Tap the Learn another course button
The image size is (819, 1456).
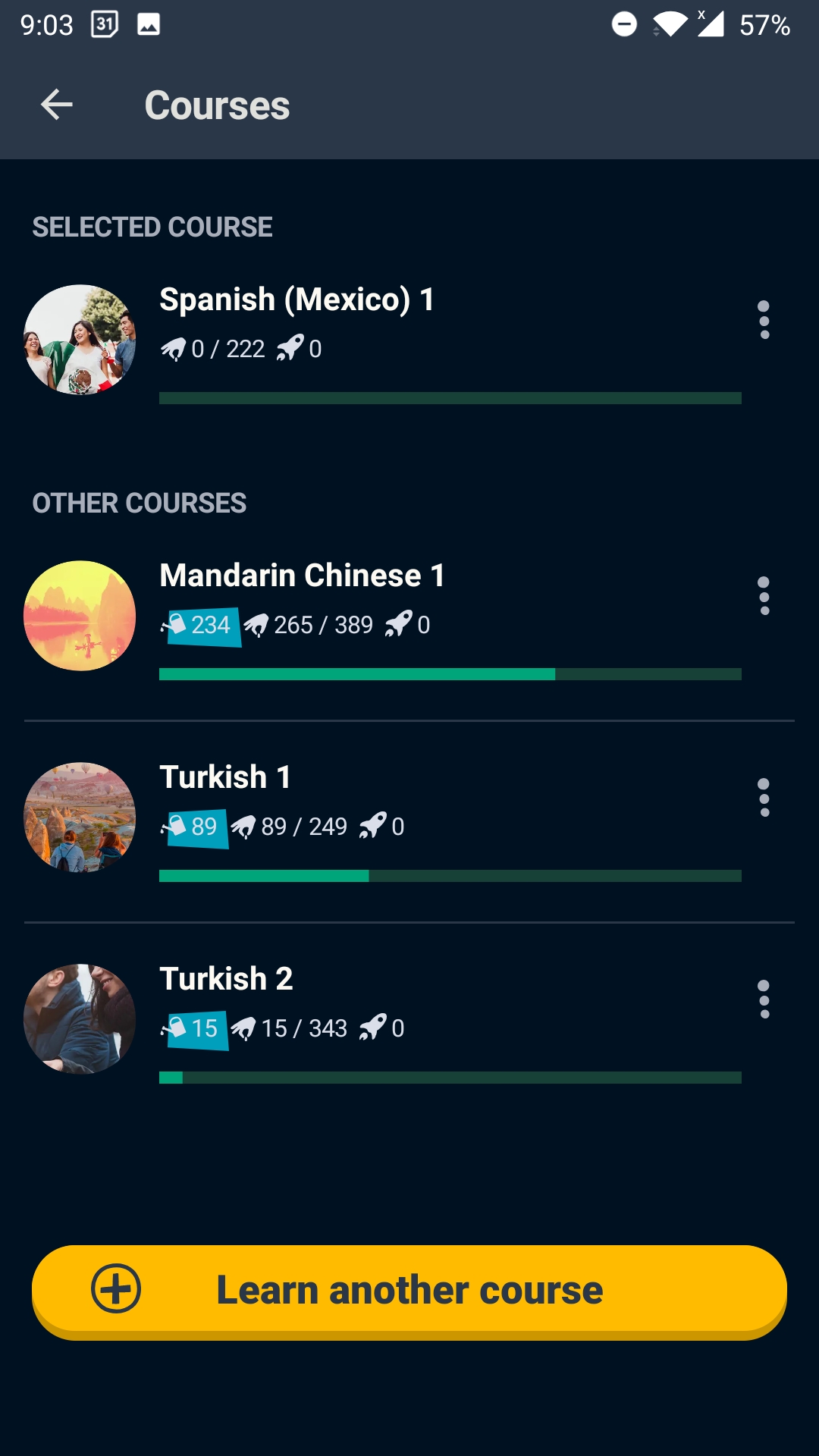(x=409, y=1291)
